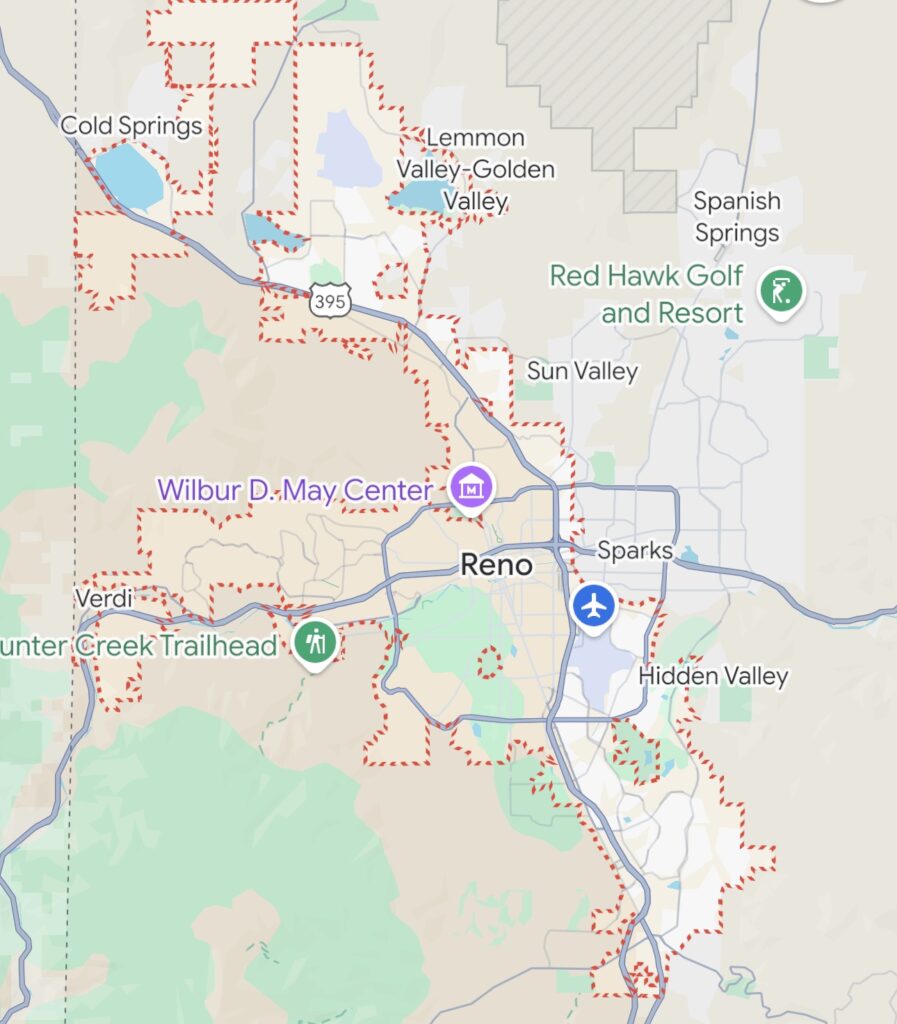Select the blue airport marker near Sparks
This screenshot has width=897, height=1024.
click(x=595, y=606)
